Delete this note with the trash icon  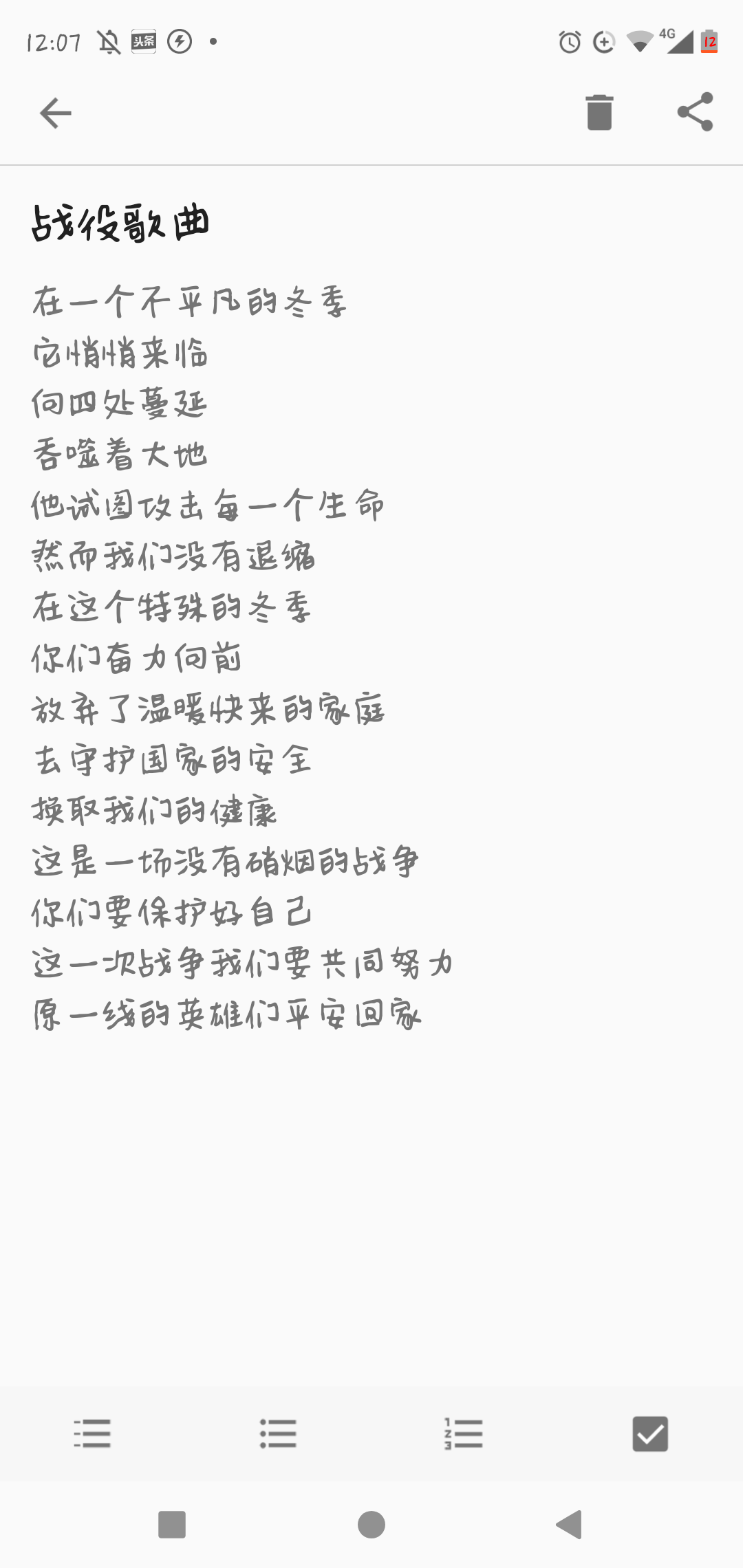tap(599, 112)
